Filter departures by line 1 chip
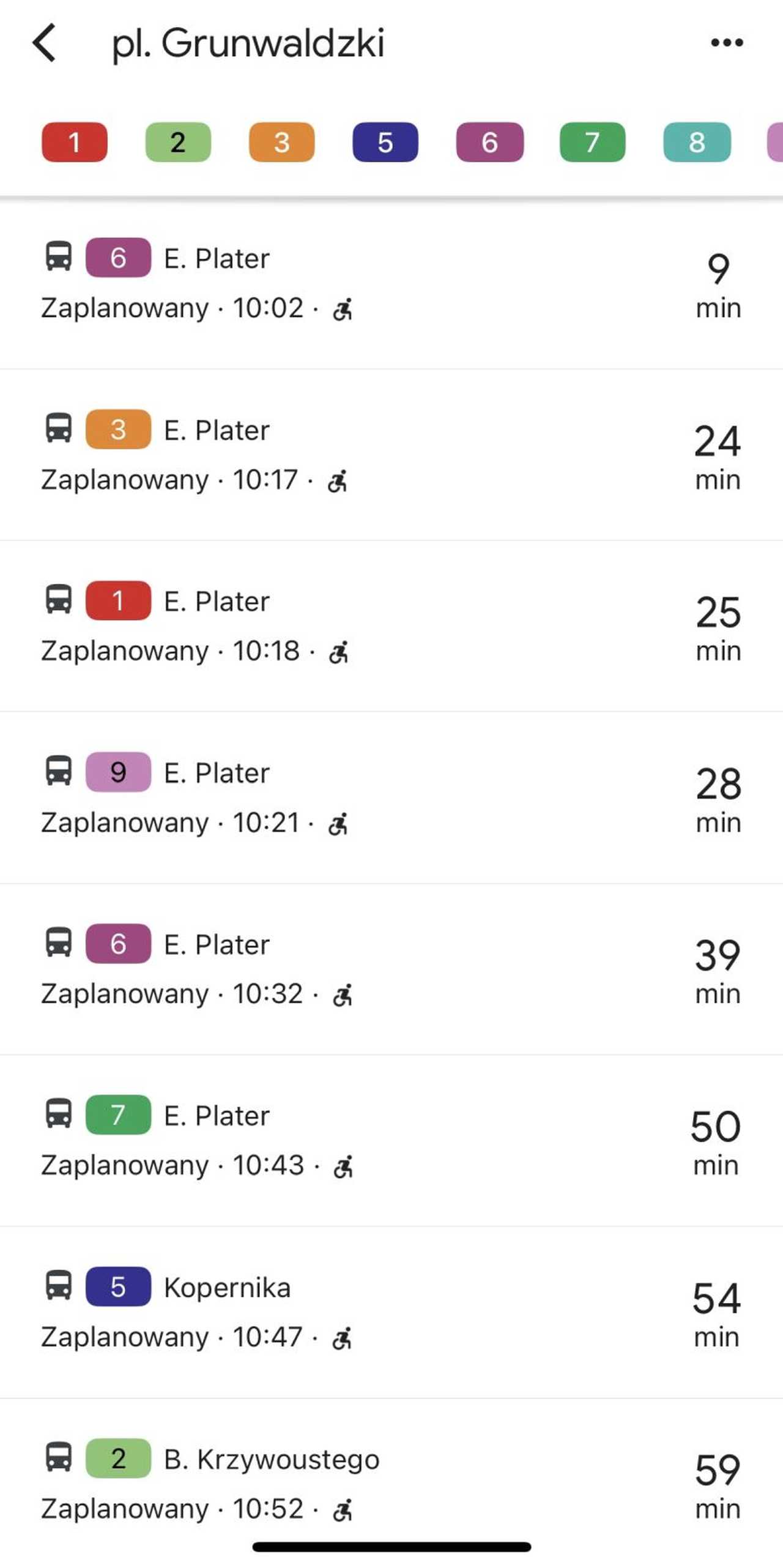Screen dimensions: 783x1568 75,142
